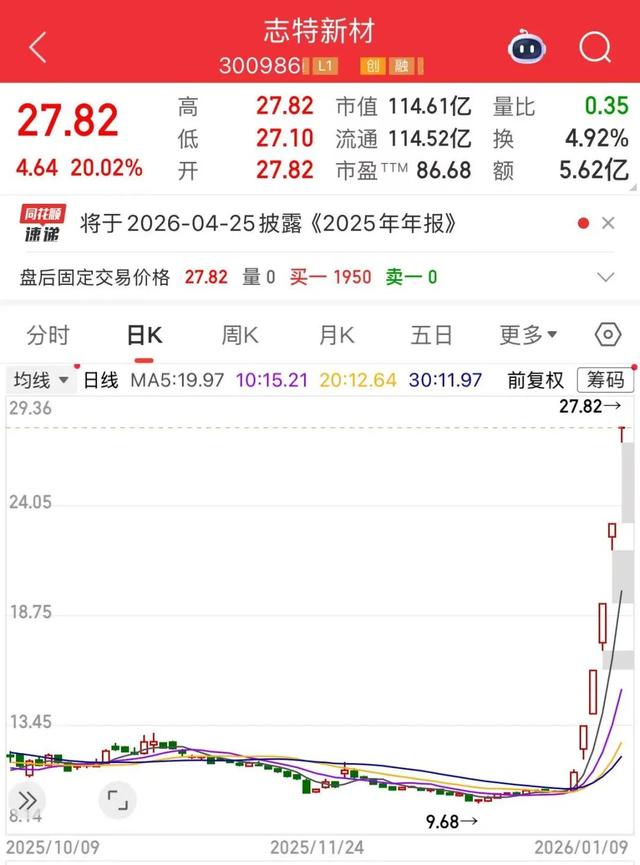
Task: Open the 均线 indicator dropdown
Action: pyautogui.click(x=40, y=380)
